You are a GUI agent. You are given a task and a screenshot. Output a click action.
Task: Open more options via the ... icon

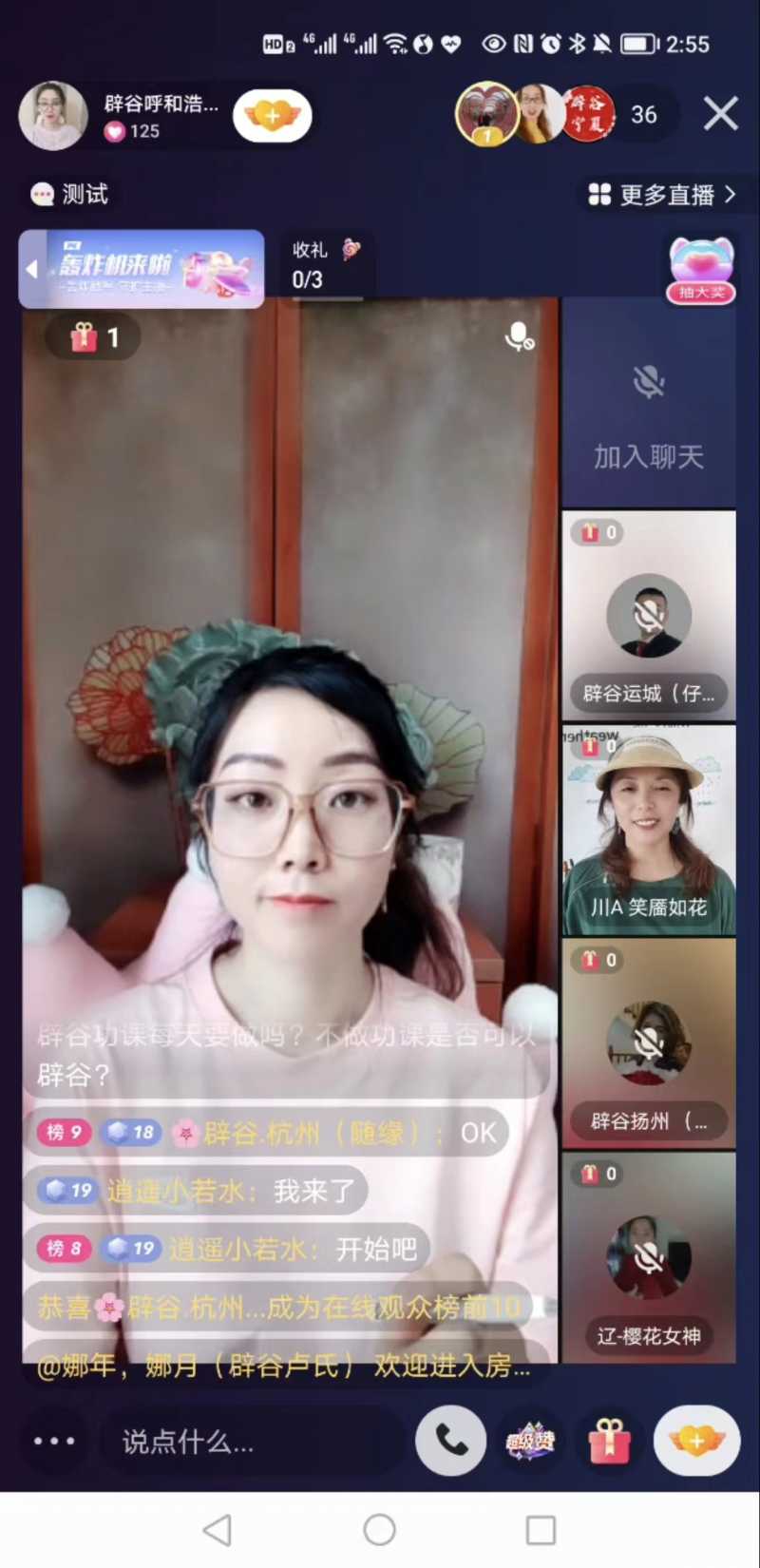[54, 1441]
